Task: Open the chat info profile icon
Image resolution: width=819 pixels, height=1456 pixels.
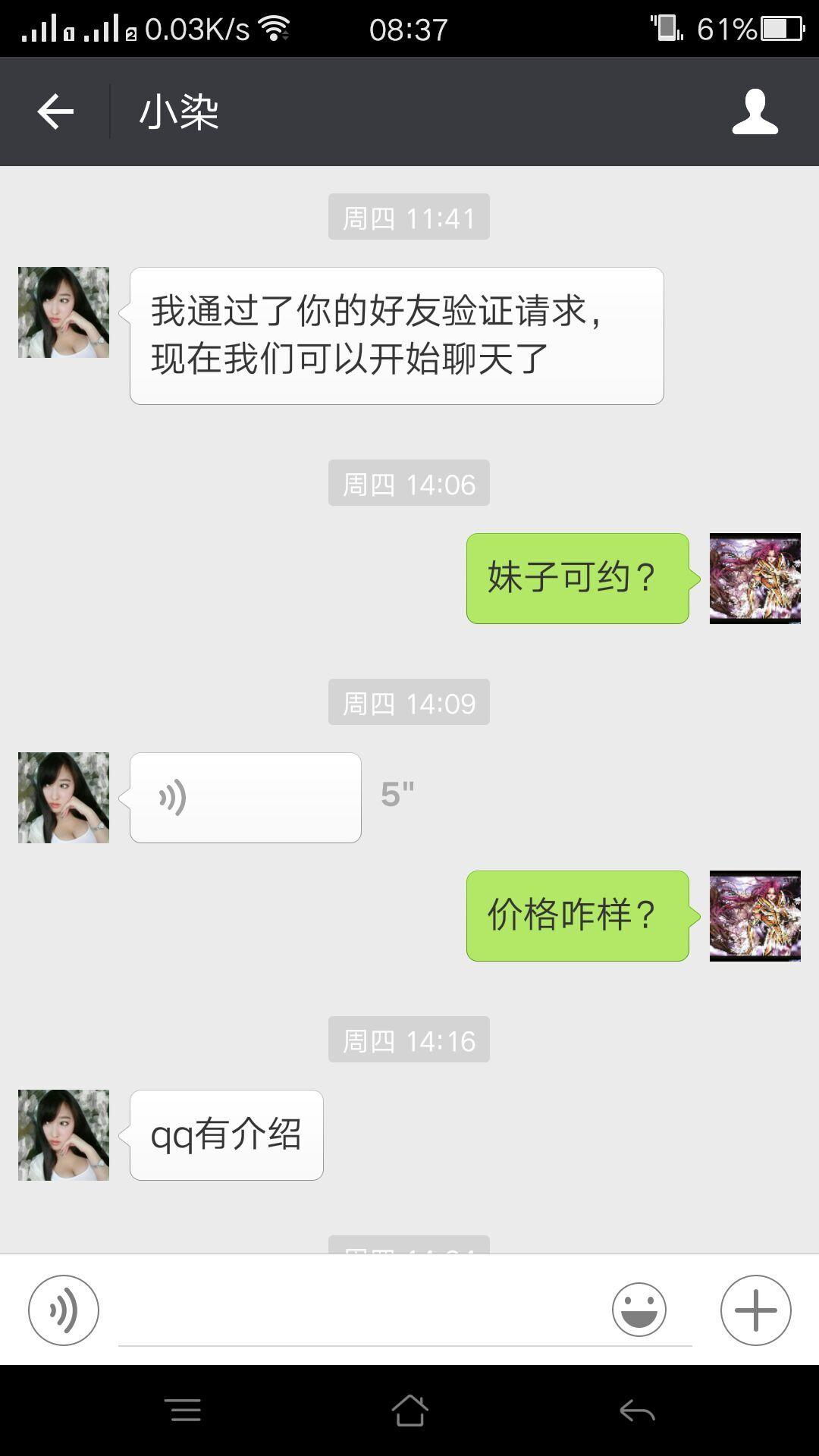Action: click(755, 112)
